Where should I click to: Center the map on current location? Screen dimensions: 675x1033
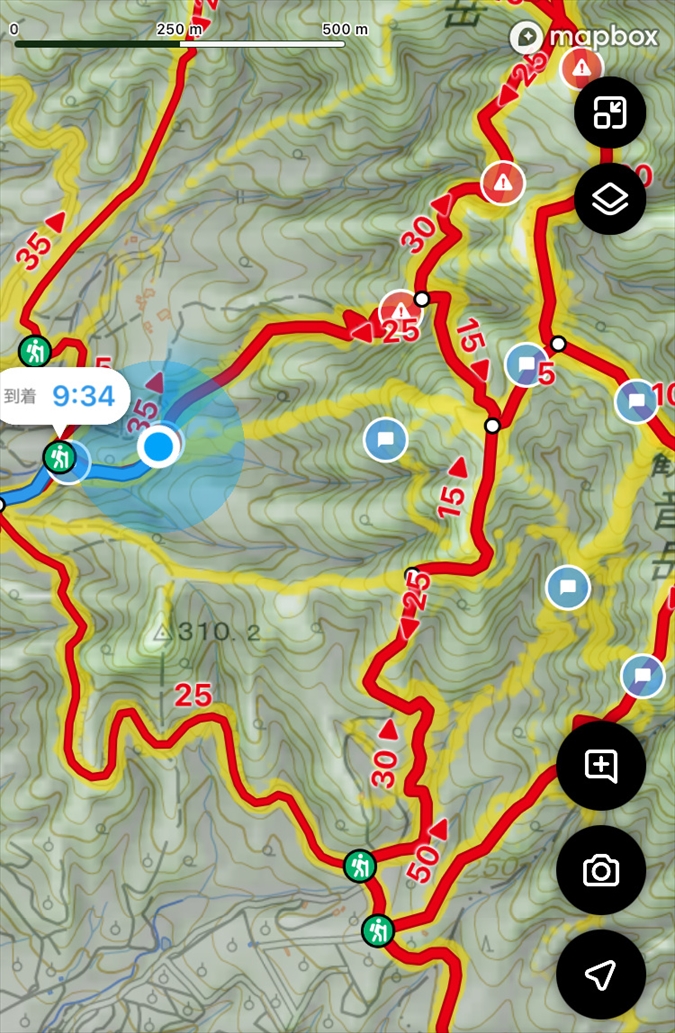coord(600,974)
